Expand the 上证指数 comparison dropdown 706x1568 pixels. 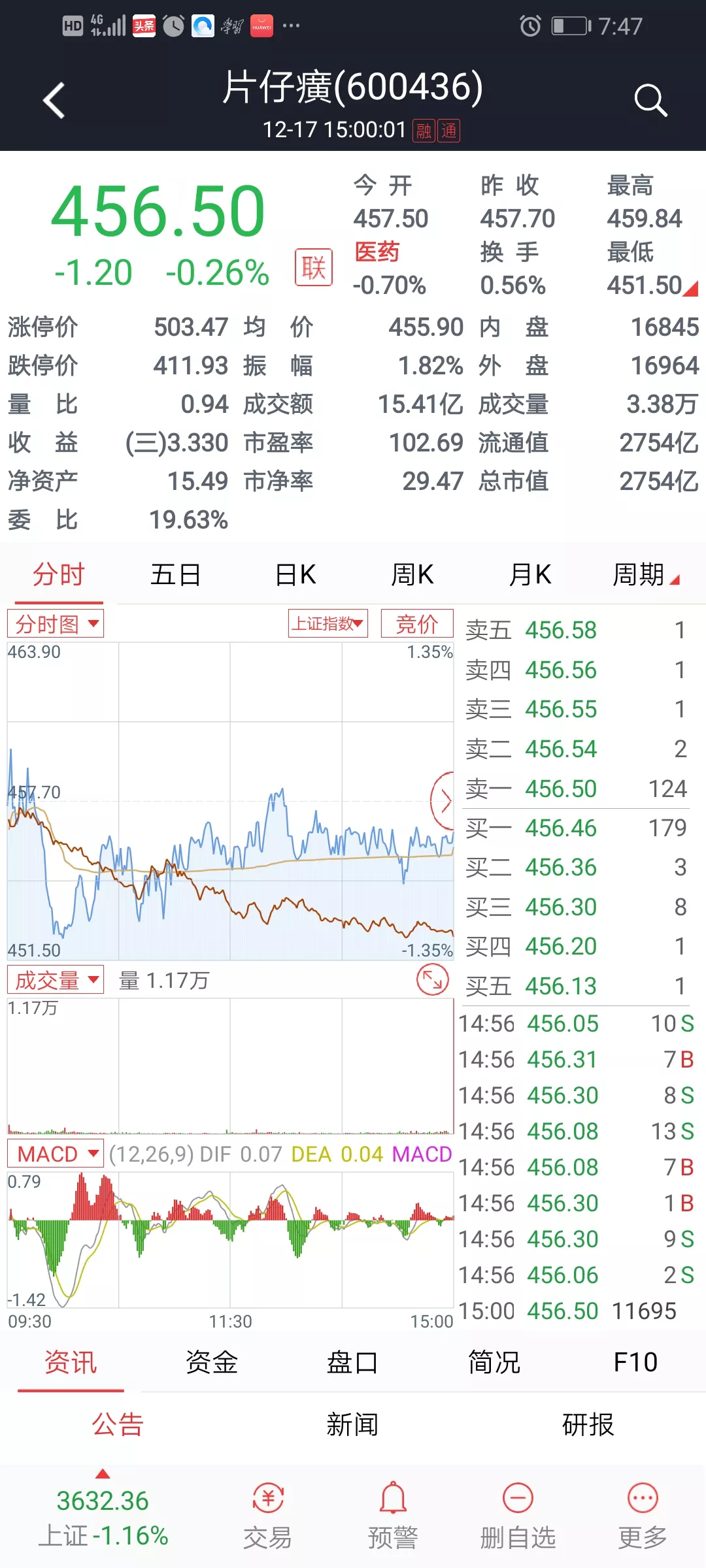328,624
